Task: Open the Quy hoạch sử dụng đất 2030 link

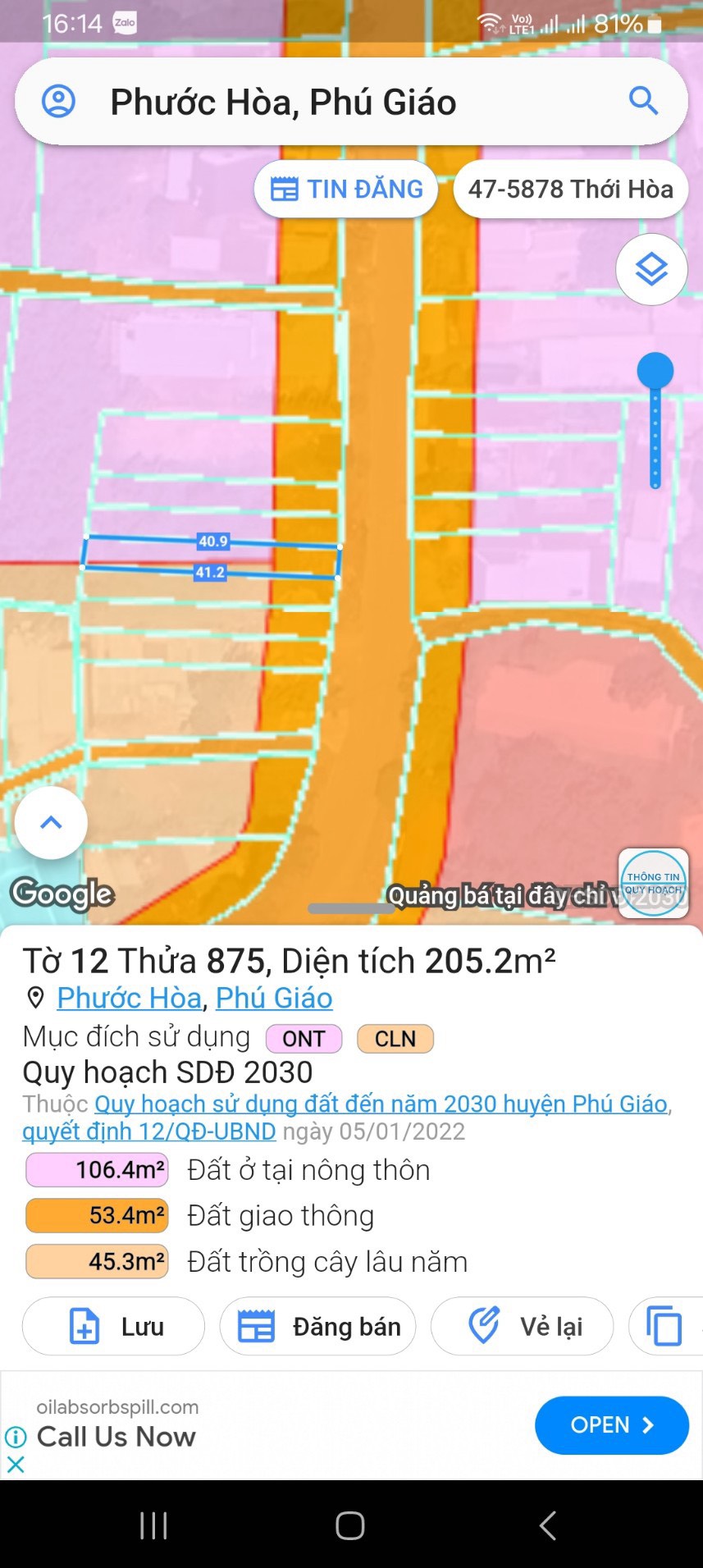Action: tap(381, 1104)
